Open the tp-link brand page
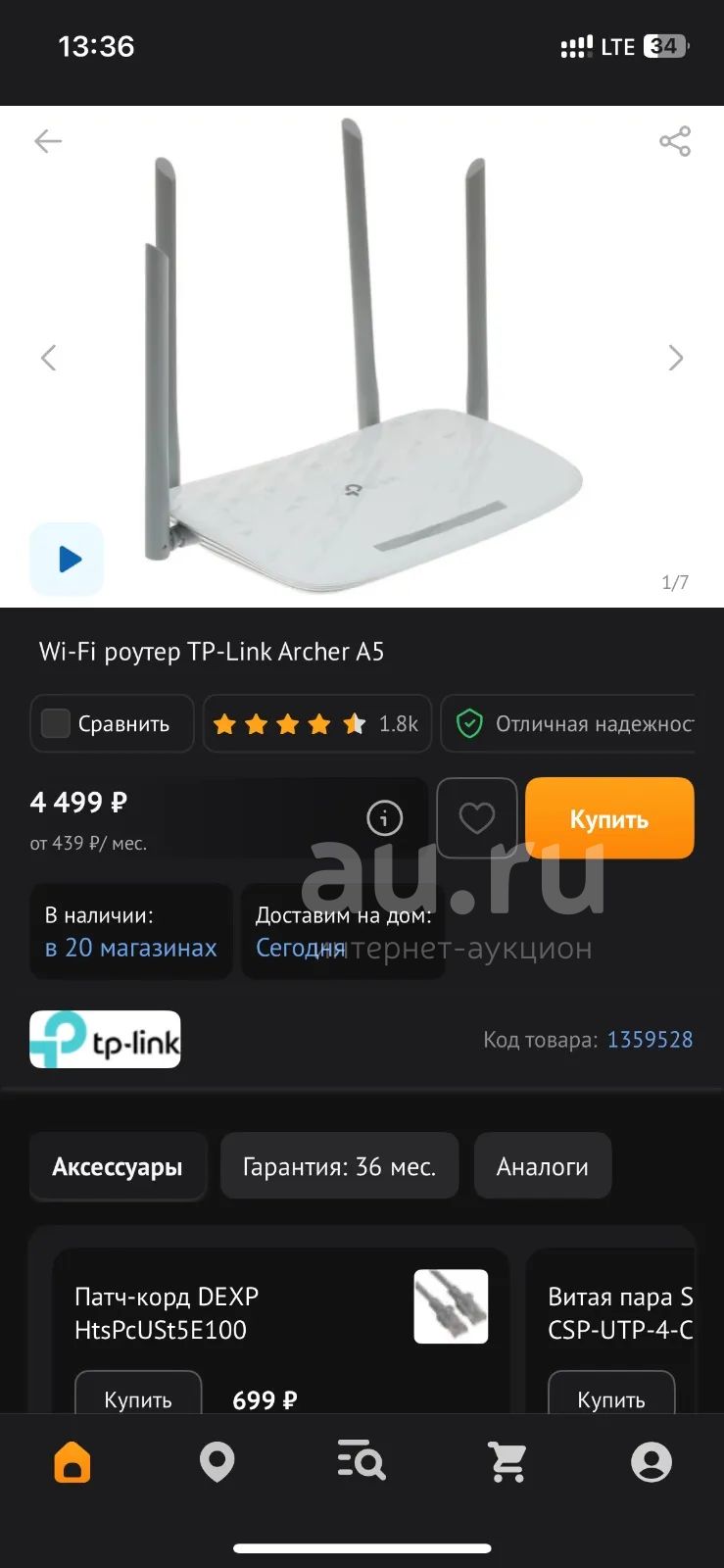Screen dimensions: 724x1568 [105, 1039]
